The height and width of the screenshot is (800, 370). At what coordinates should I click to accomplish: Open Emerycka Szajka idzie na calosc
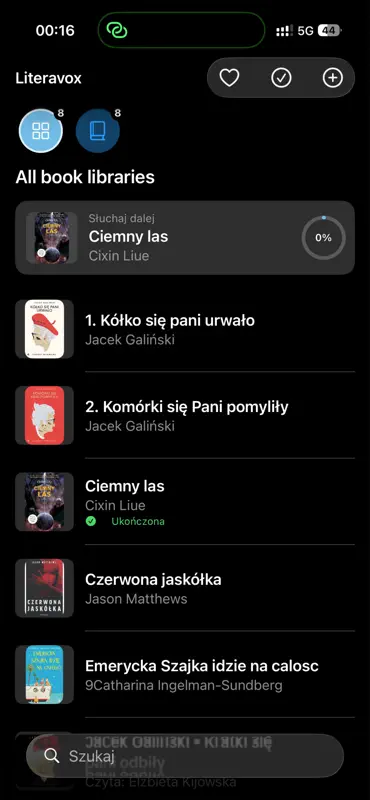click(185, 674)
